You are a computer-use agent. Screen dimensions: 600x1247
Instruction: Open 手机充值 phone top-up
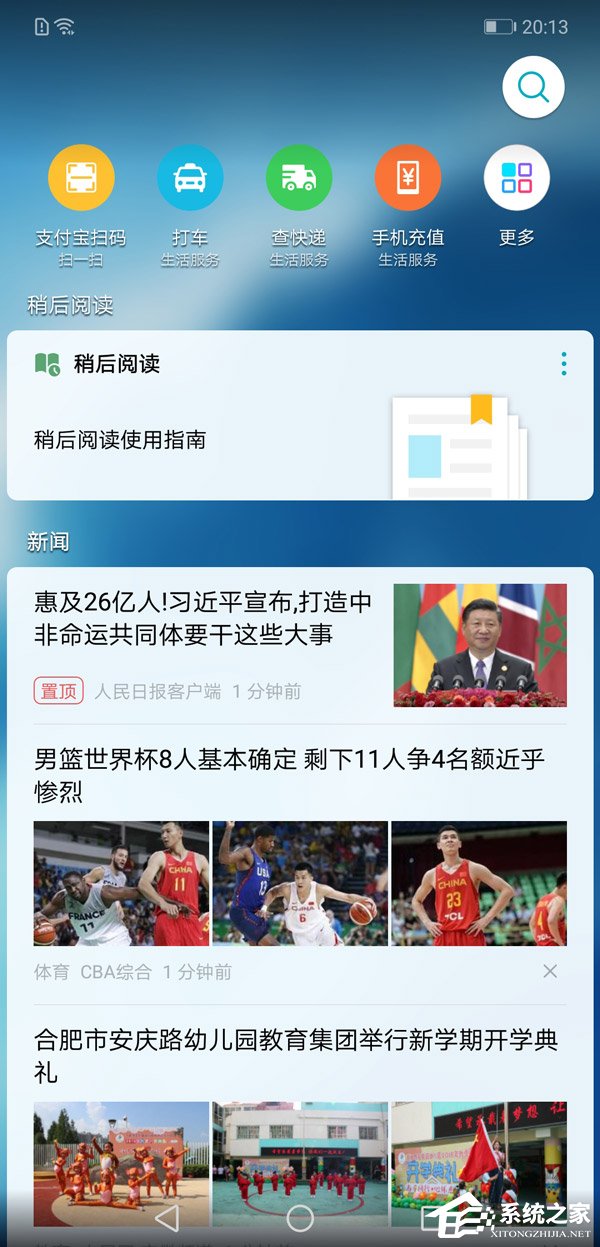(408, 178)
